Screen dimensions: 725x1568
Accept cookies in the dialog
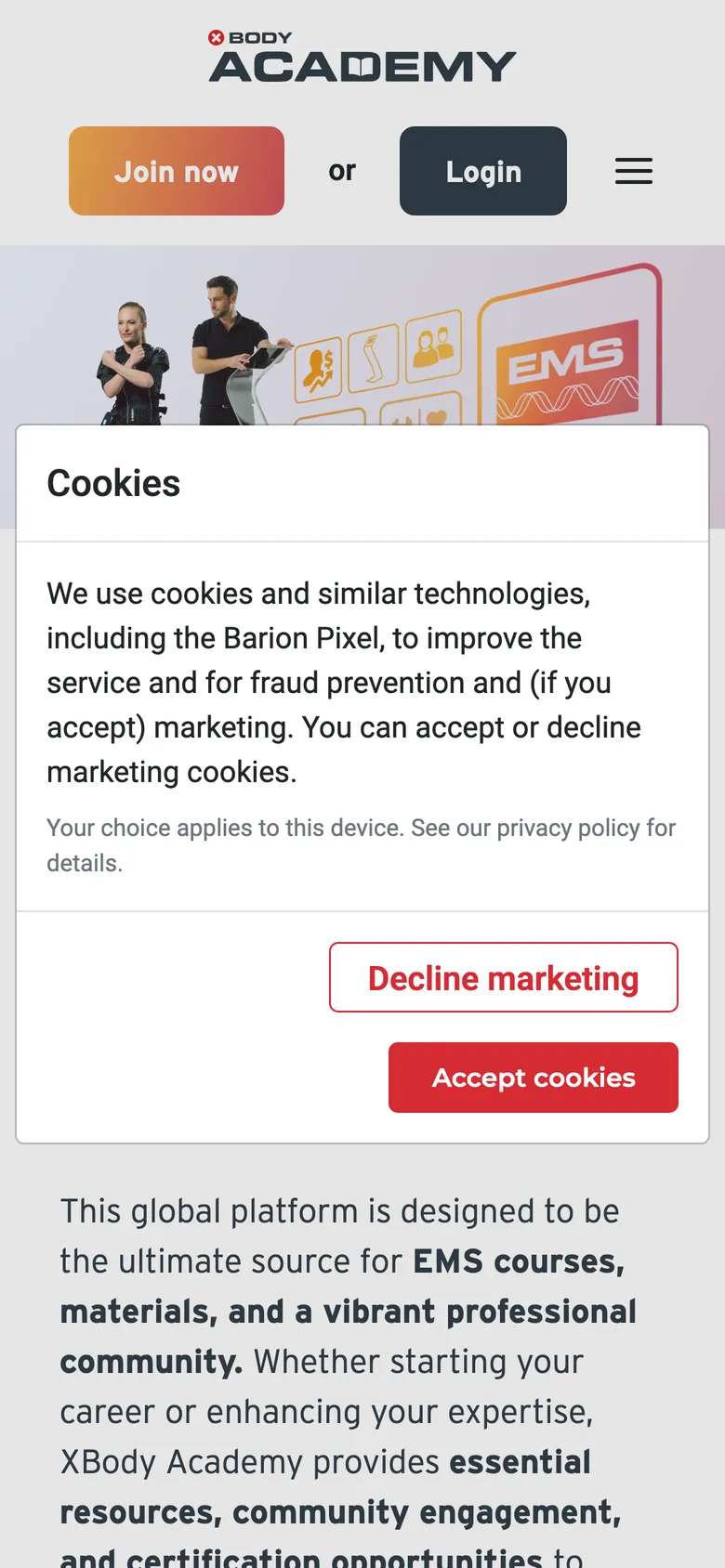tap(534, 1078)
